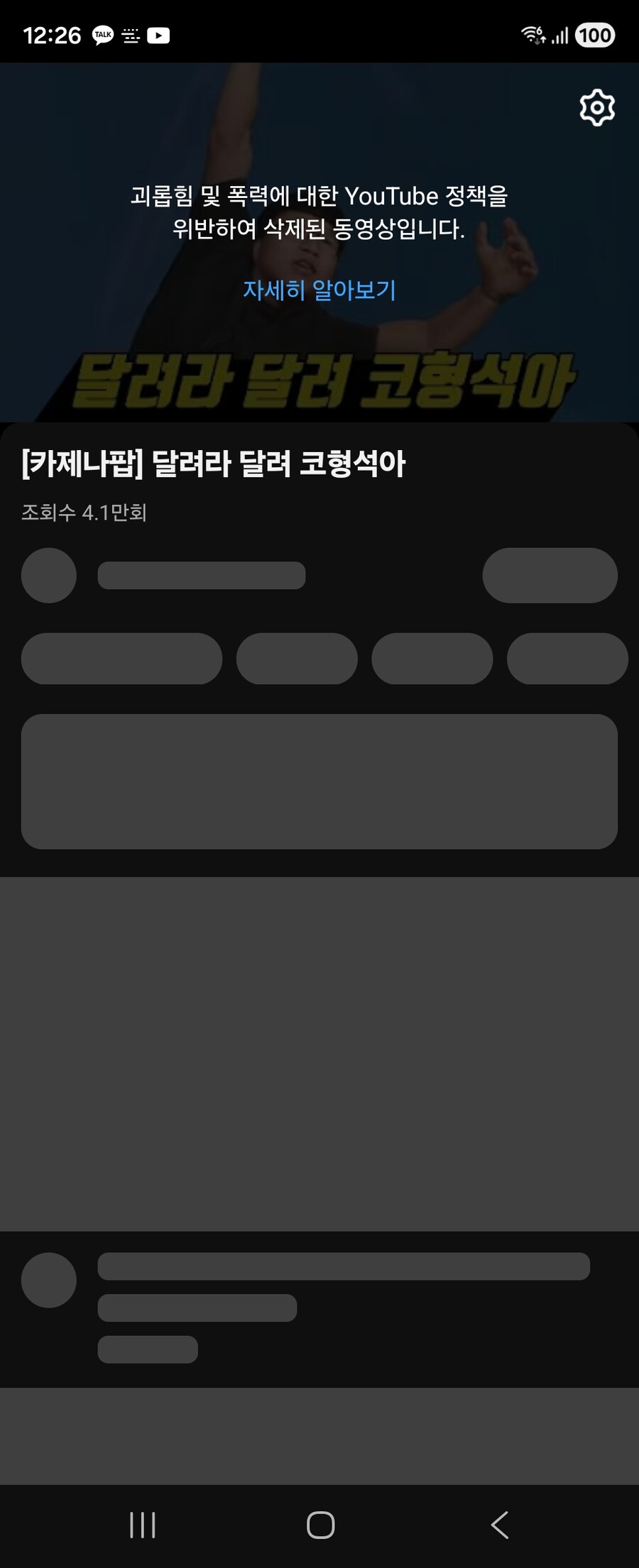Tap the clock showing 12:26 in the status bar
Viewport: 639px width, 1568px height.
tap(50, 32)
